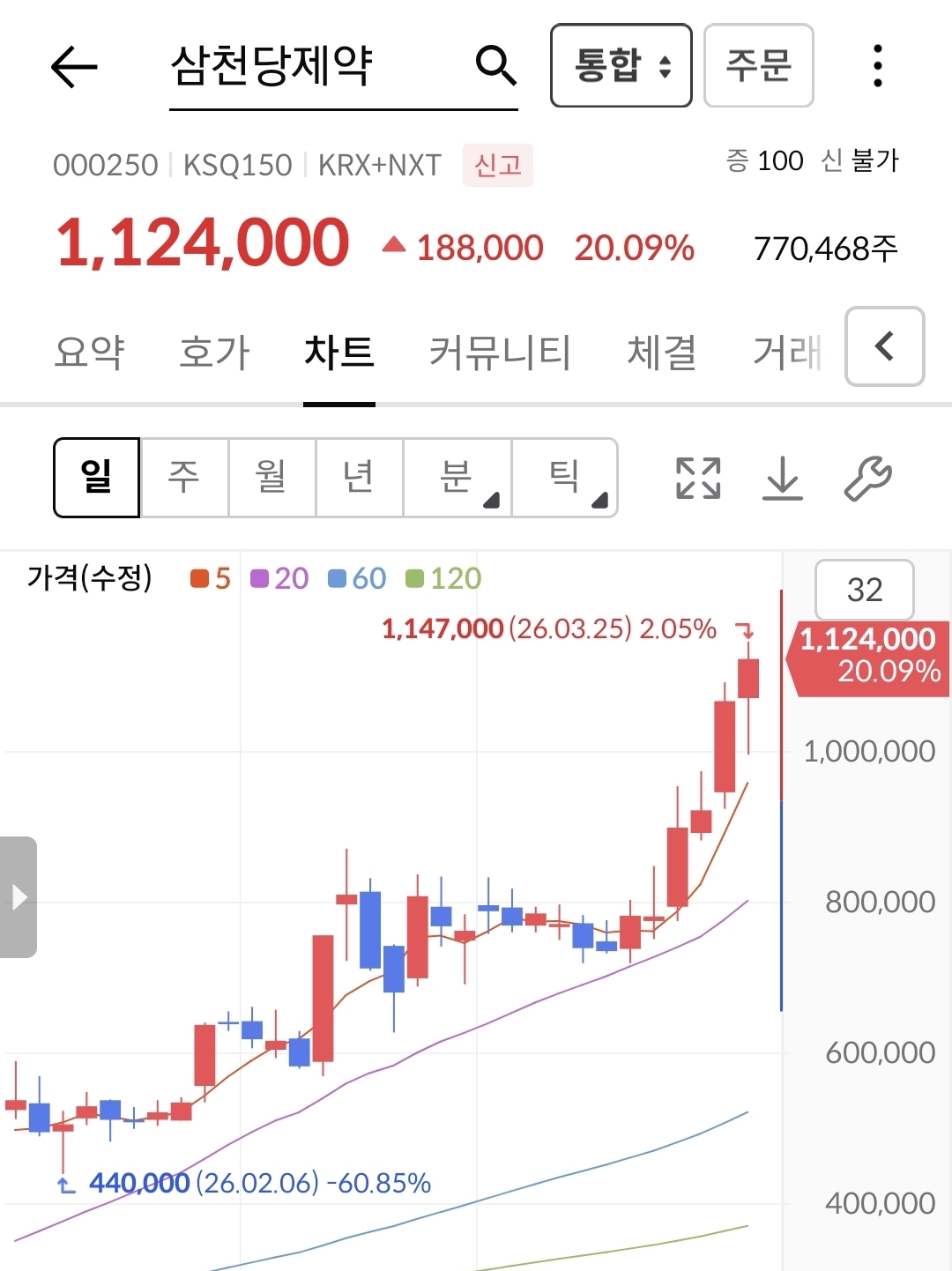Click the tab scroll chevron button

884,347
